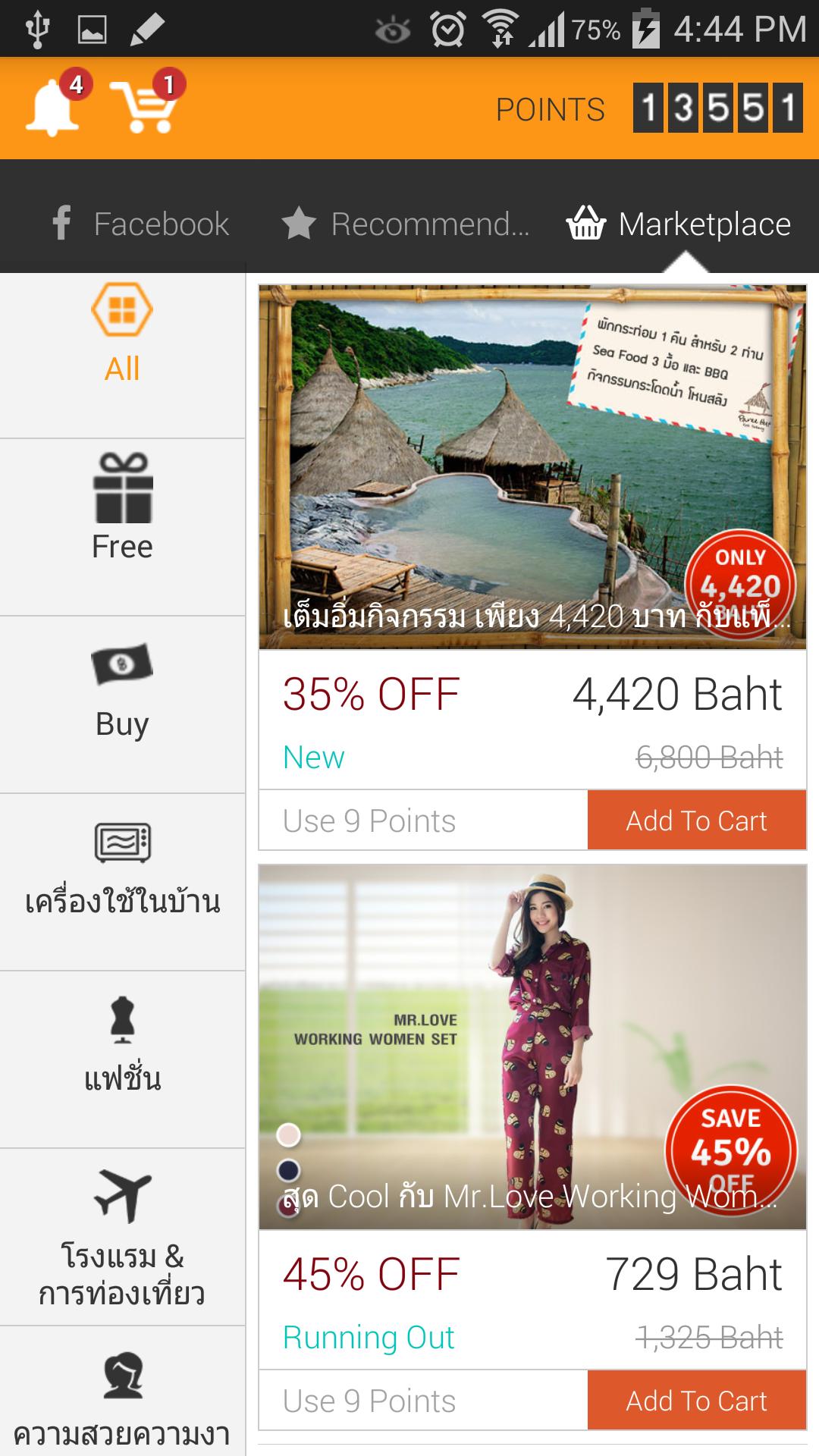Viewport: 819px width, 1456px height.
Task: Open the เครื่องใช้ในบ้าน category
Action: [122, 871]
